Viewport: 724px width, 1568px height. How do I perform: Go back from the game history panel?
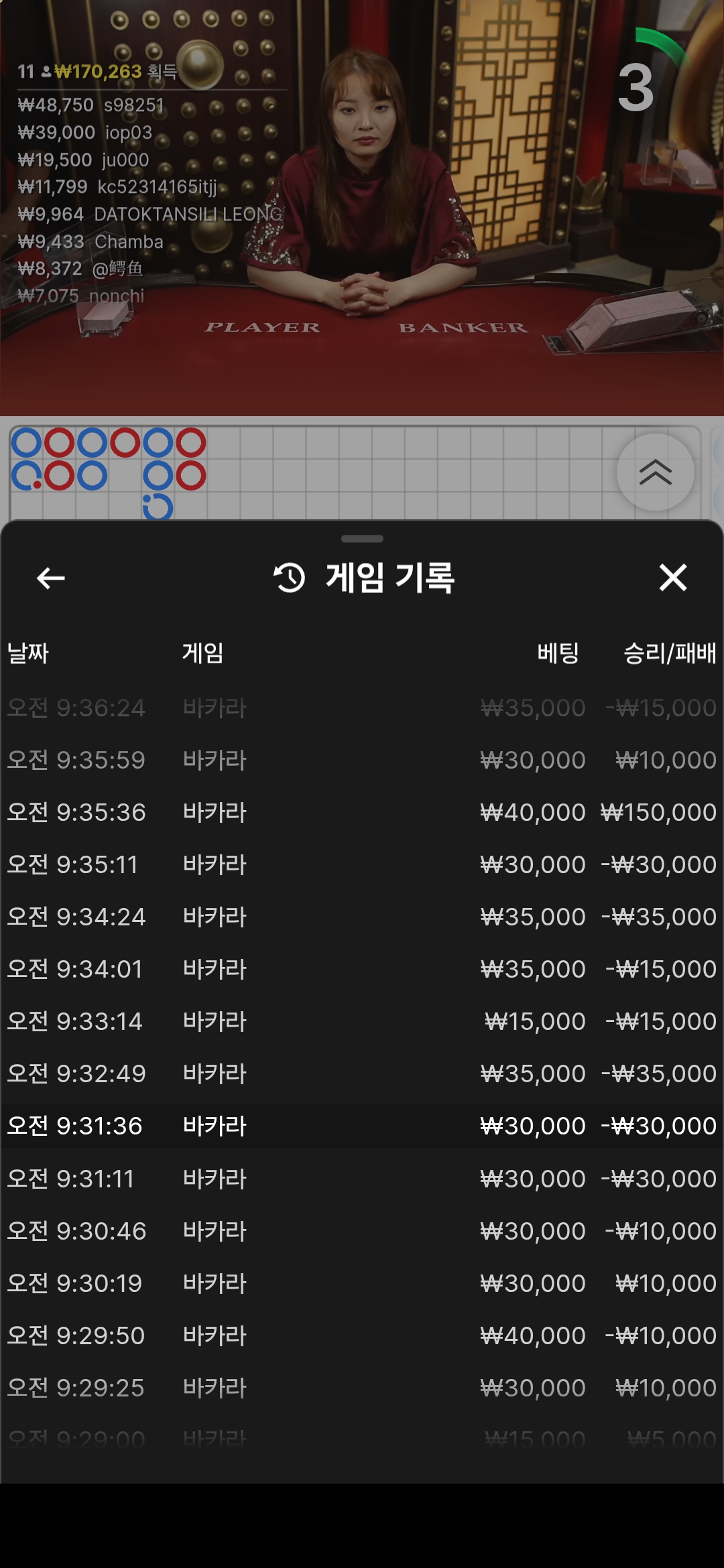[x=50, y=578]
